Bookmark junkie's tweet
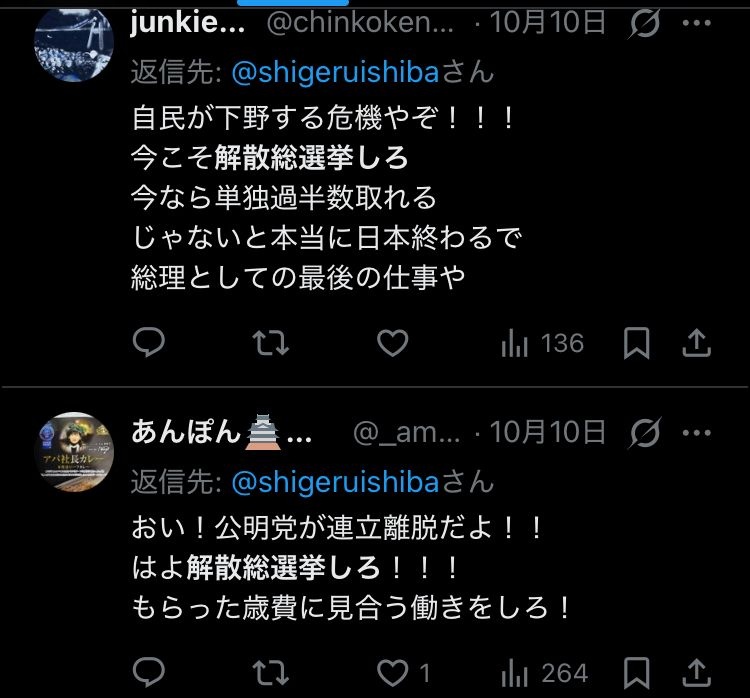Image resolution: width=750 pixels, height=698 pixels. (637, 343)
